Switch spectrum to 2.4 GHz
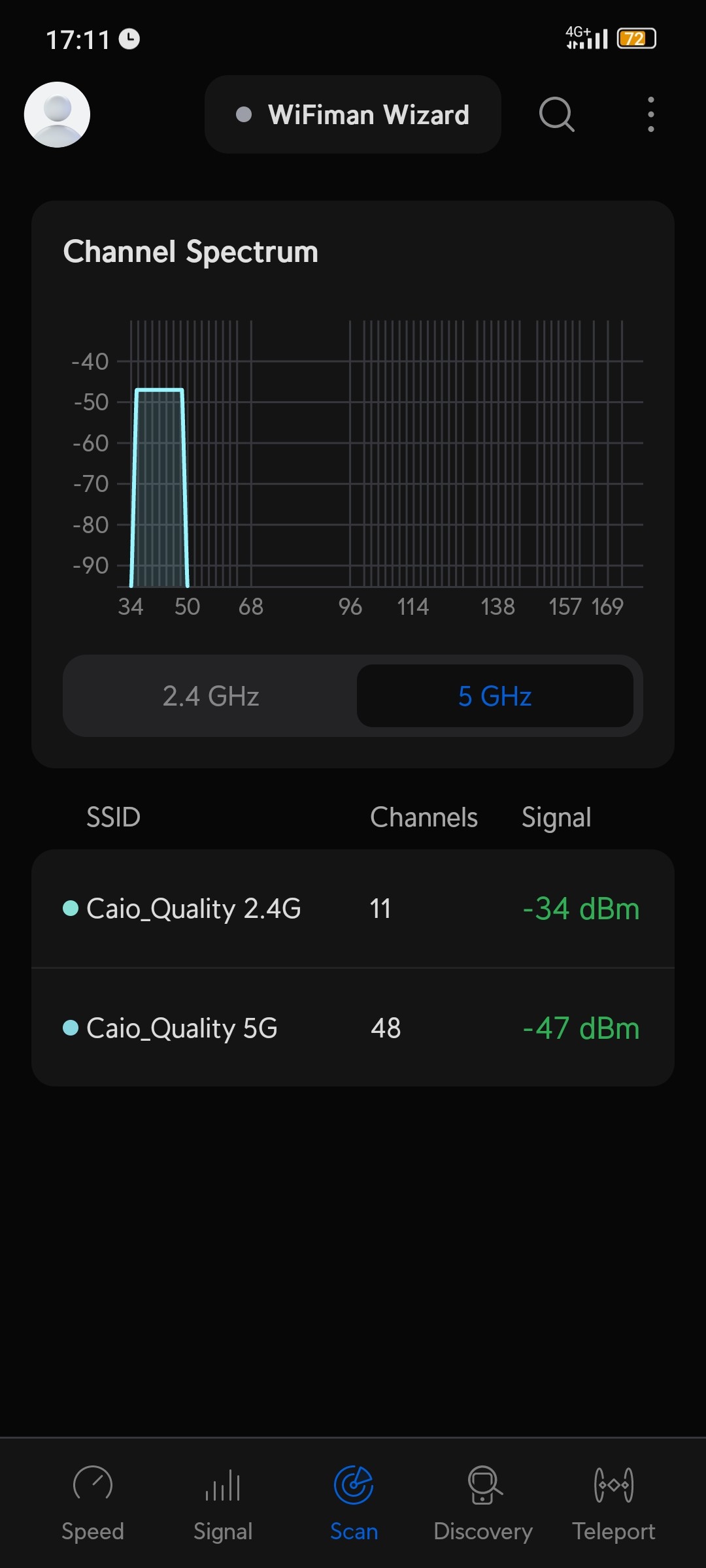The height and width of the screenshot is (1568, 706). pyautogui.click(x=210, y=696)
